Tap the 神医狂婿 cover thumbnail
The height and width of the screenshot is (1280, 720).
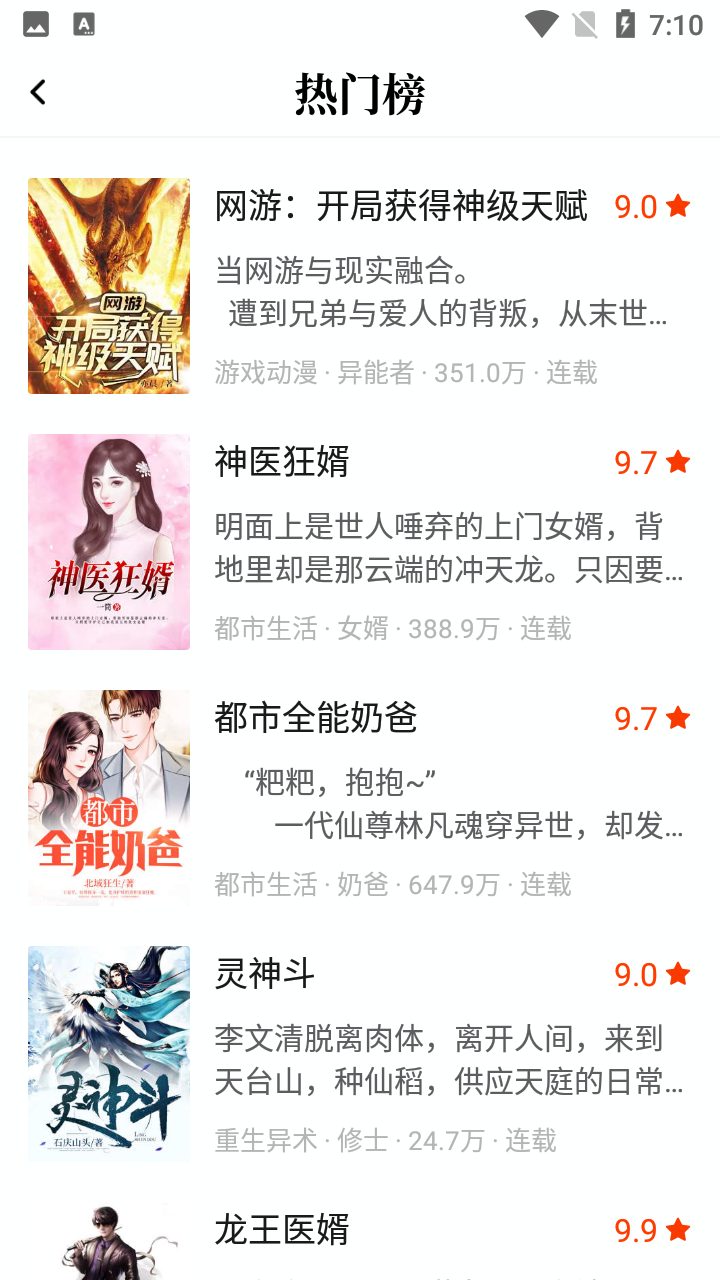[x=108, y=541]
